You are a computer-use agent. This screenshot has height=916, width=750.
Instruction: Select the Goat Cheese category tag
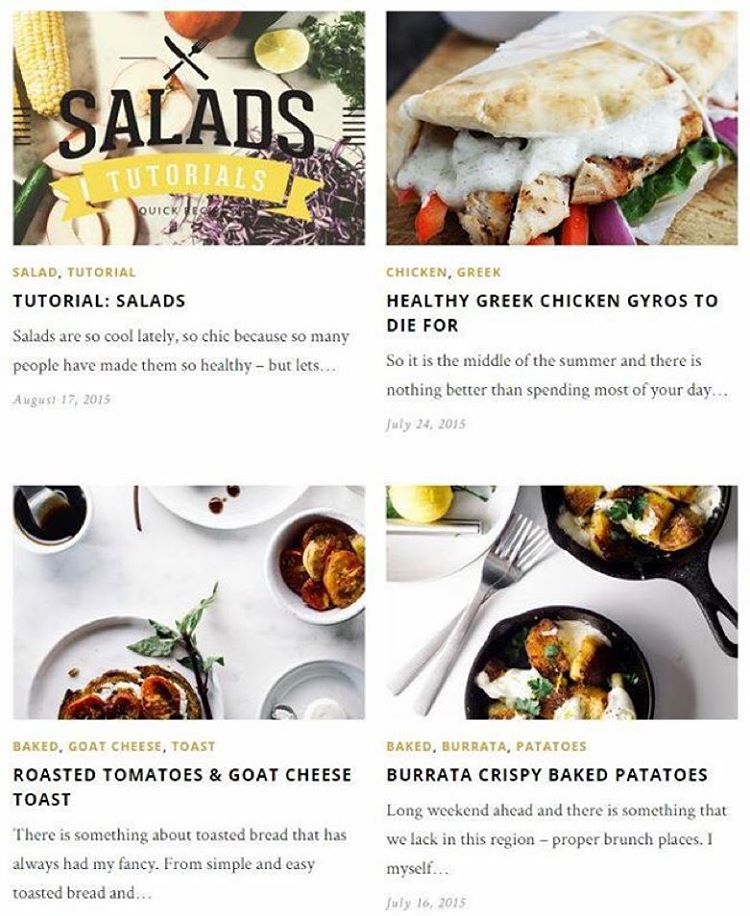pos(115,746)
